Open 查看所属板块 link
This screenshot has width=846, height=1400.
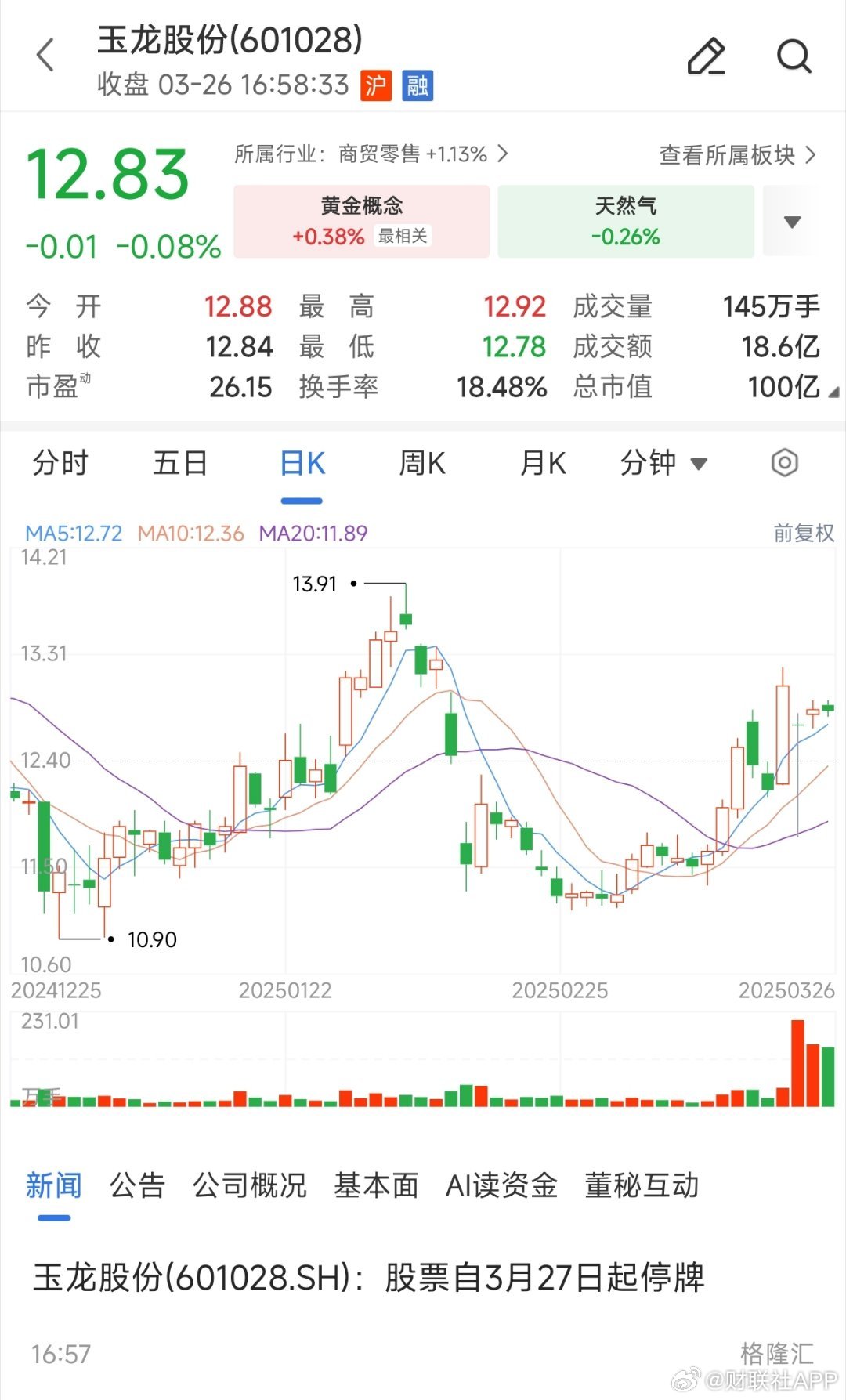point(737,155)
